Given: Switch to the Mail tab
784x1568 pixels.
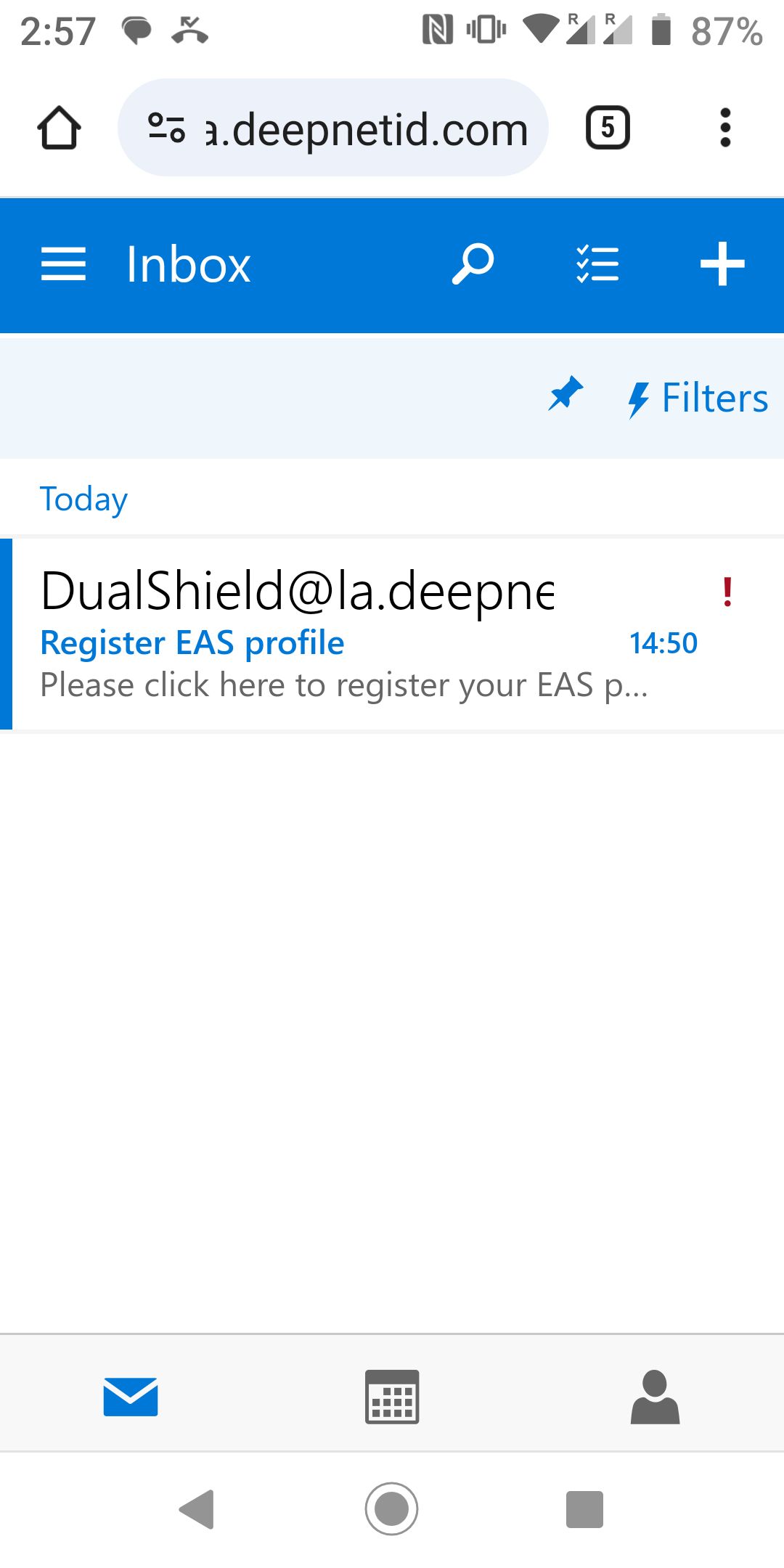Looking at the screenshot, I should coord(131,1396).
